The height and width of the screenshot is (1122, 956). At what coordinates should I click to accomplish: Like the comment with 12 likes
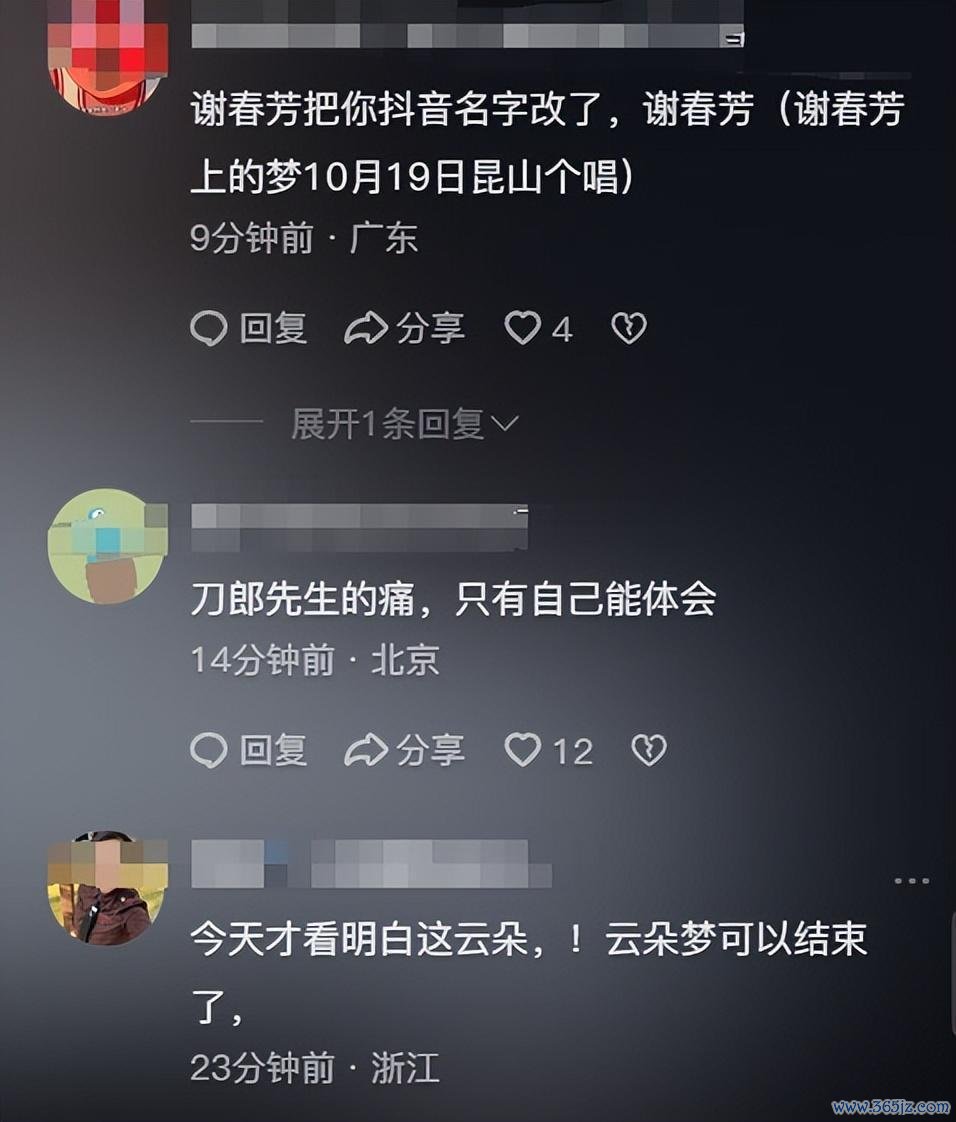pyautogui.click(x=524, y=750)
